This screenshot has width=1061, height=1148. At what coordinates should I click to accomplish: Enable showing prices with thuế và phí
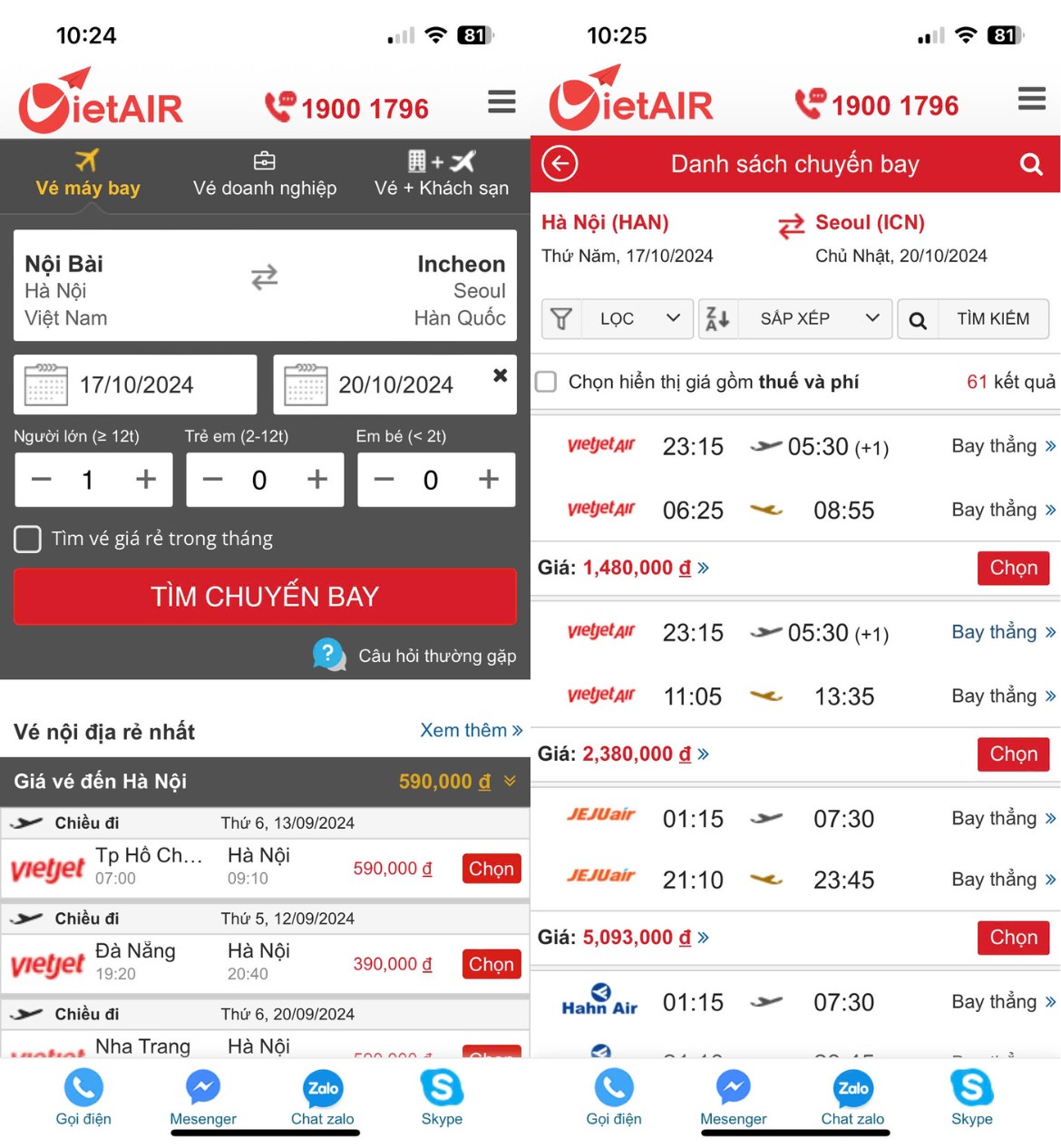click(546, 382)
